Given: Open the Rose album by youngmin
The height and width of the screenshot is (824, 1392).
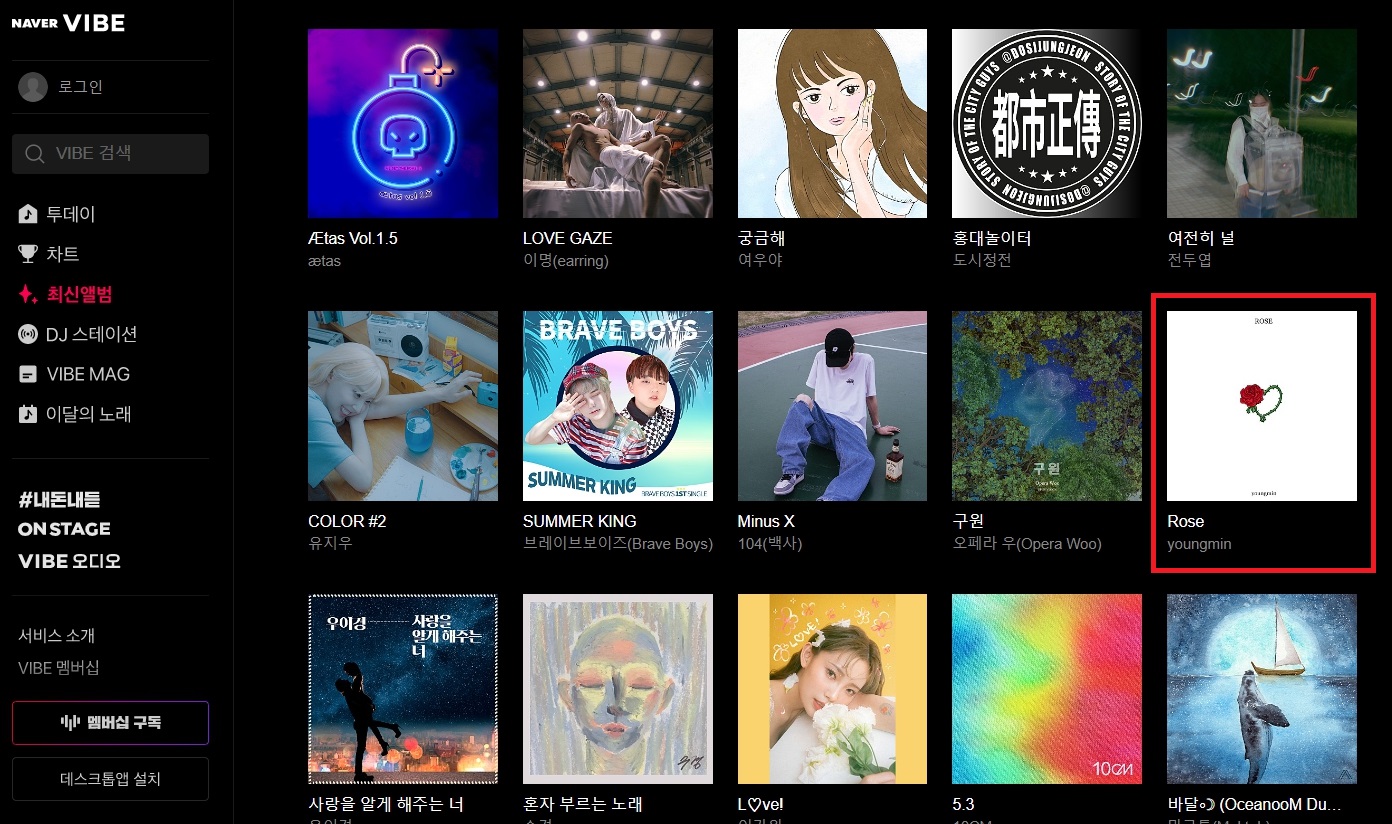Looking at the screenshot, I should click(1261, 406).
